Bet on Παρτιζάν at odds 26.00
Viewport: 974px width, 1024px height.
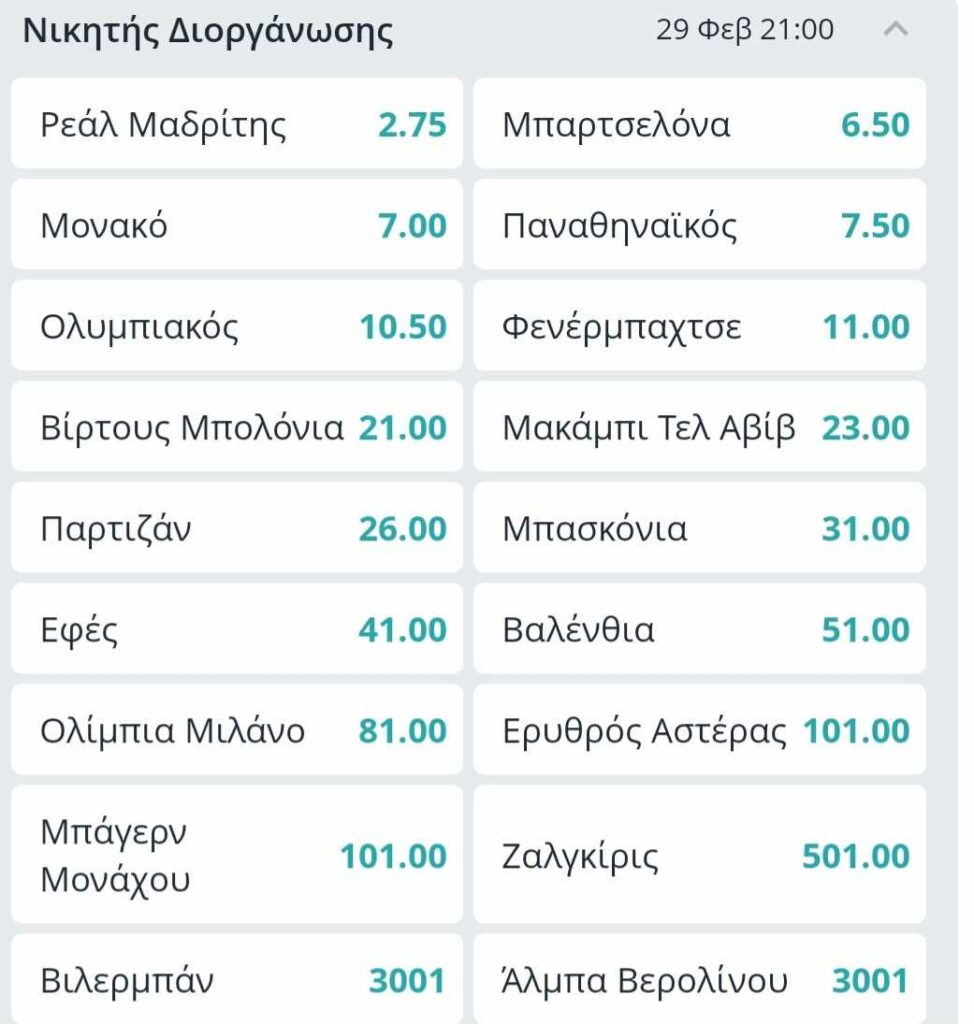coord(237,528)
